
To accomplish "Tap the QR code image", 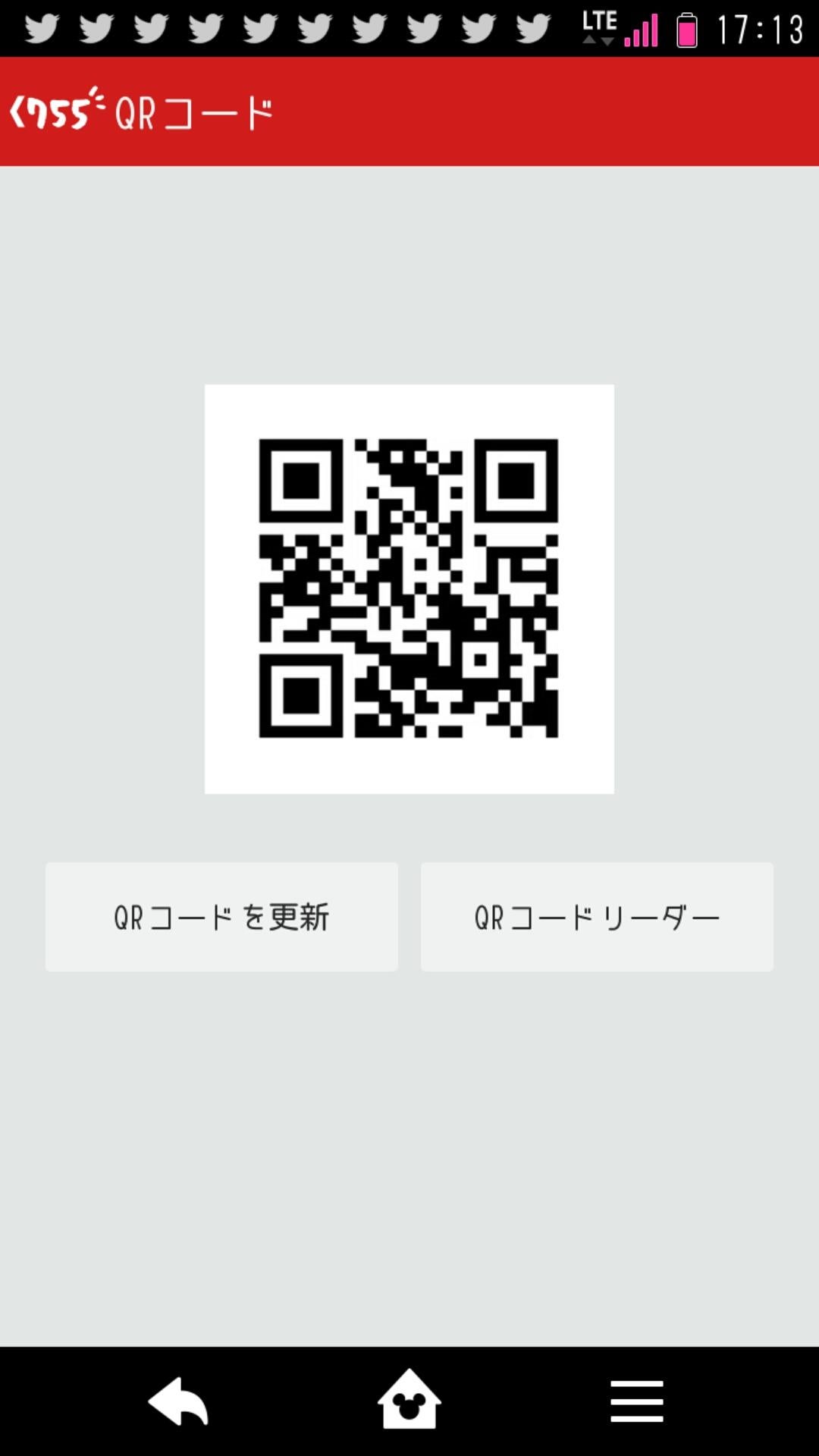I will 409,588.
